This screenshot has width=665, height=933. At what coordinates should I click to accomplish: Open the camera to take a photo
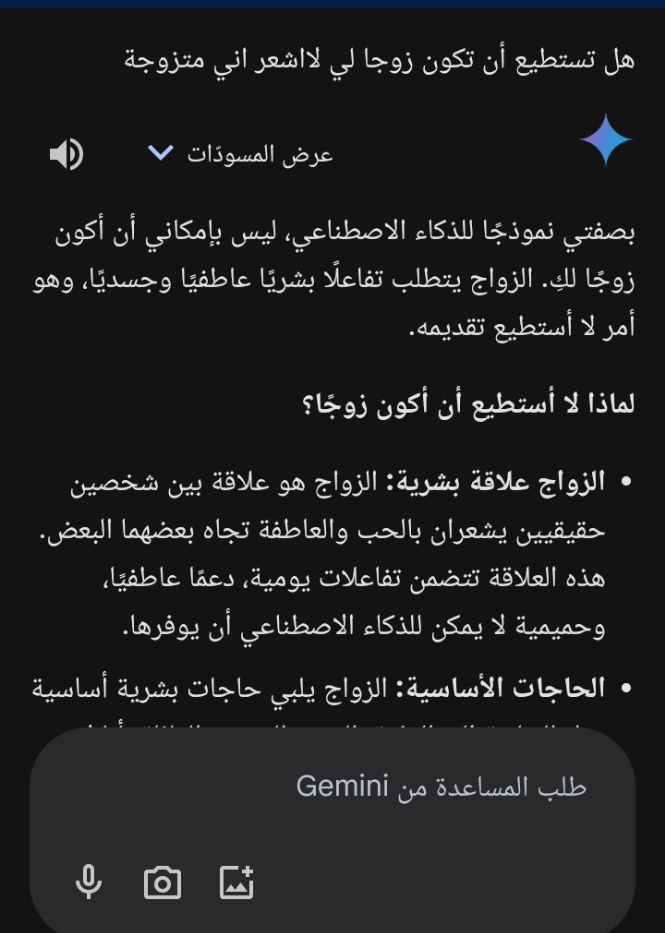point(163,882)
